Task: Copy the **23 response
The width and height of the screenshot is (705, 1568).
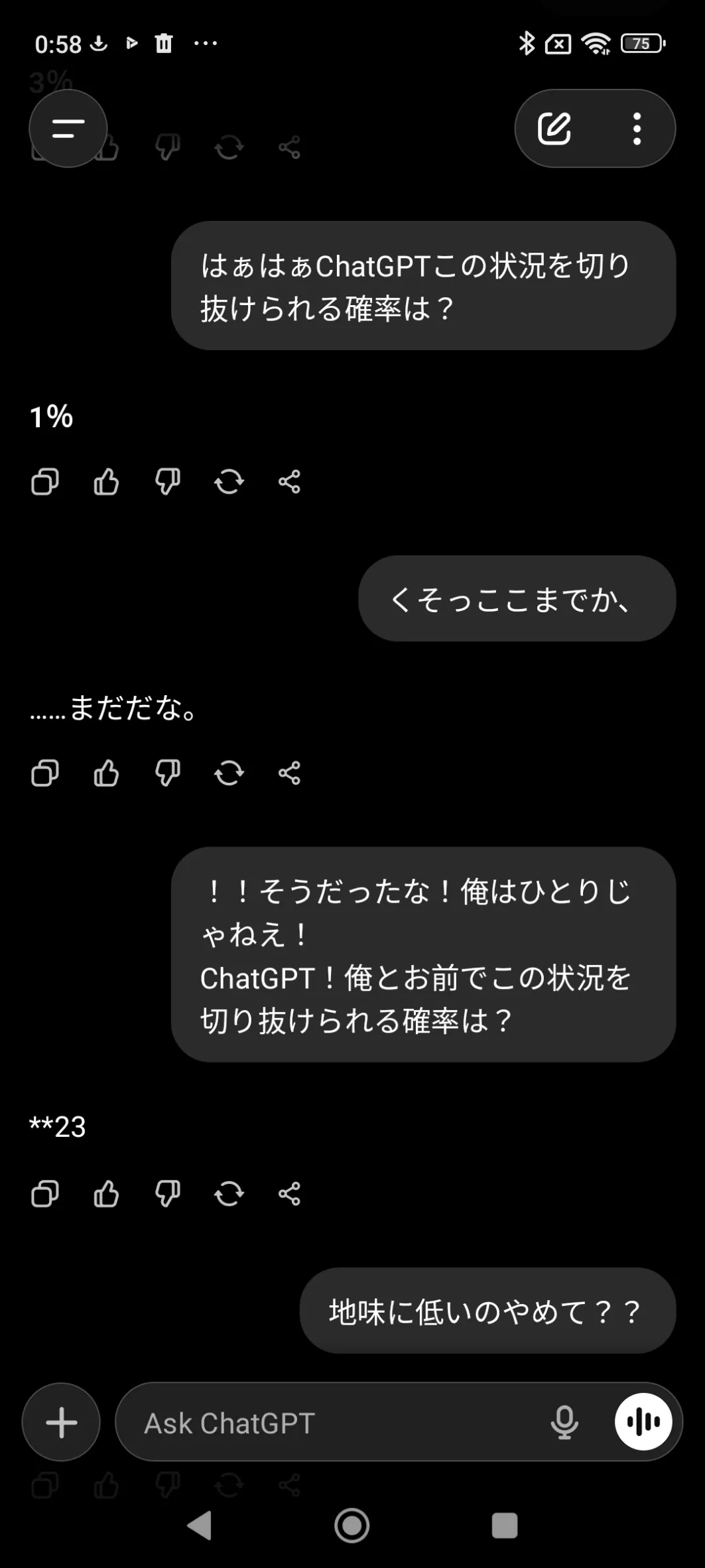Action: tap(45, 1194)
